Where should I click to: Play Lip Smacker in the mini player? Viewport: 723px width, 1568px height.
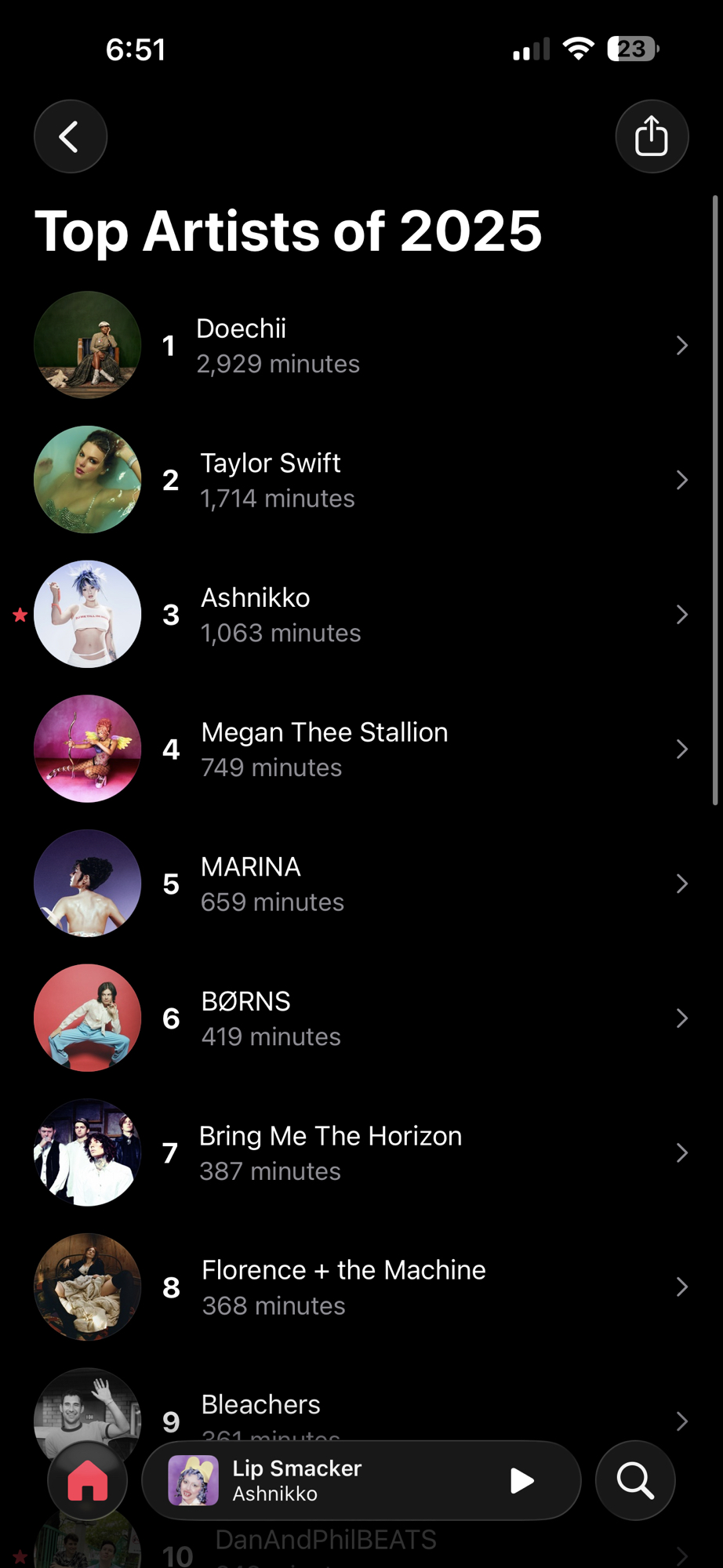point(521,1481)
